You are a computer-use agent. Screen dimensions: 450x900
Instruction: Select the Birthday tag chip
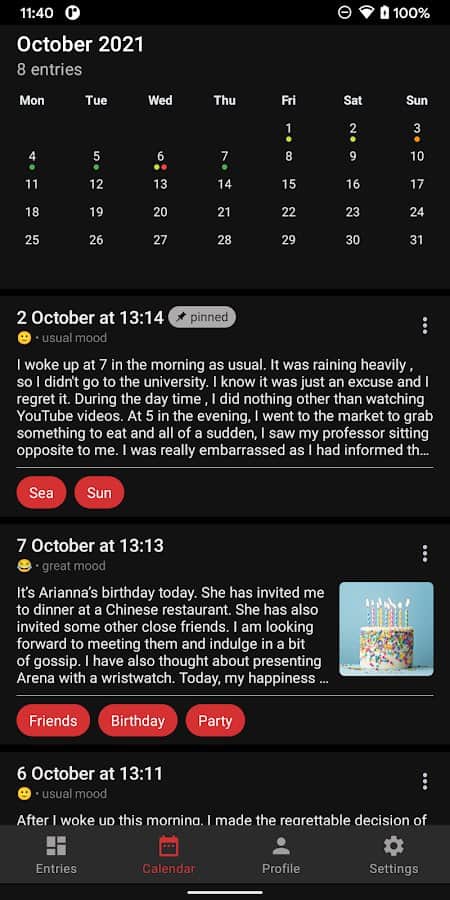pos(138,720)
